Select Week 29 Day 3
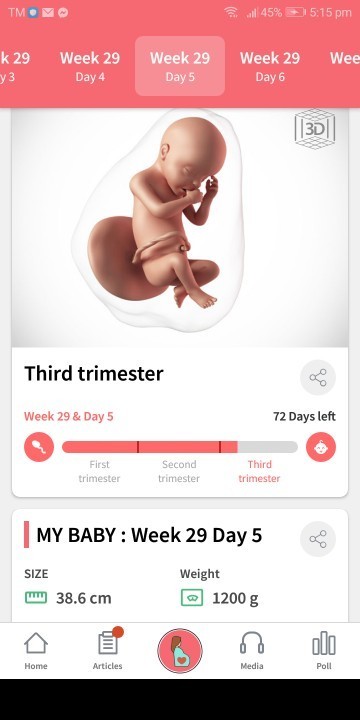The image size is (360, 720). click(15, 66)
